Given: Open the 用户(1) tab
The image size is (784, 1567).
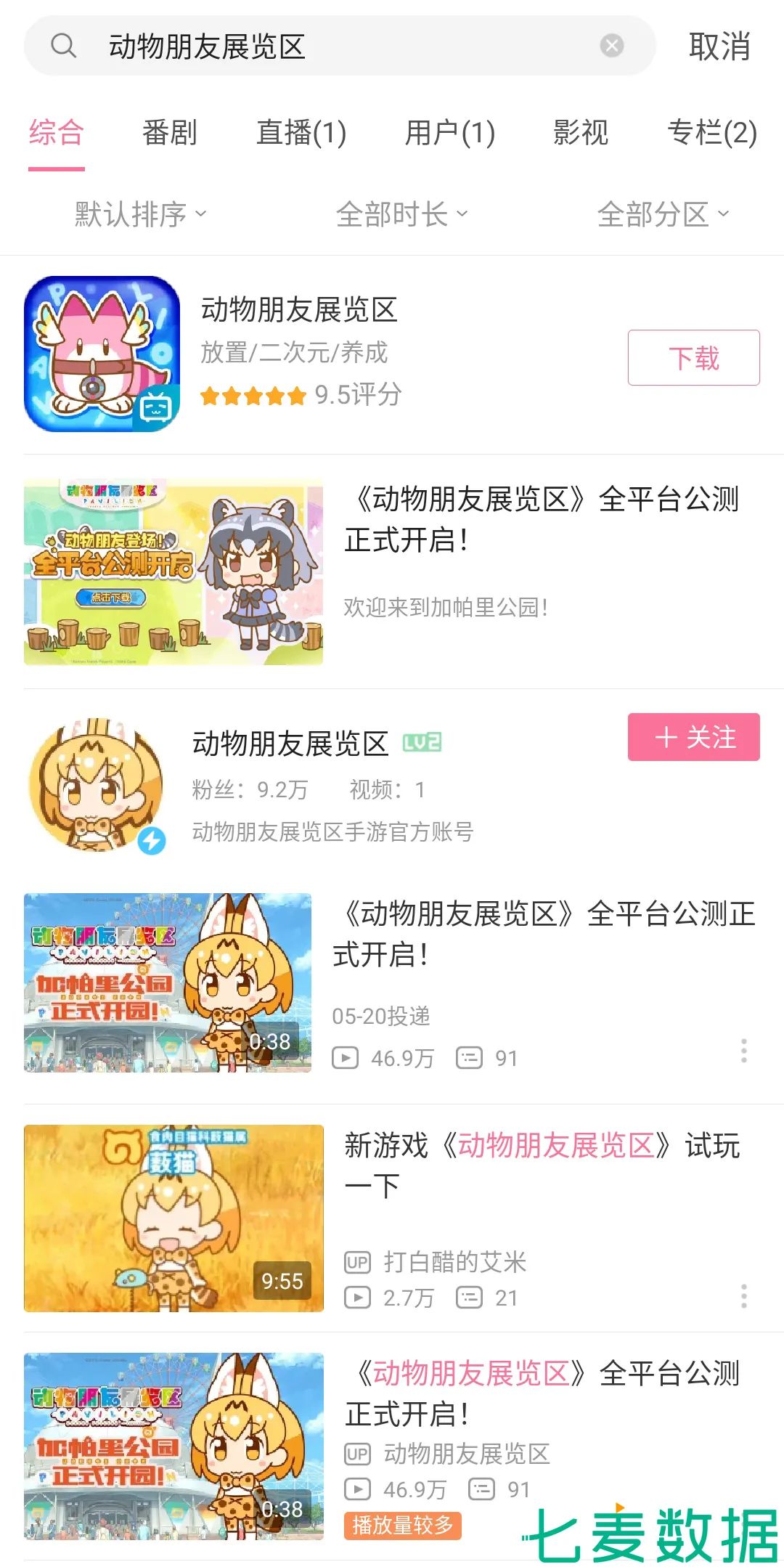Looking at the screenshot, I should pyautogui.click(x=449, y=133).
